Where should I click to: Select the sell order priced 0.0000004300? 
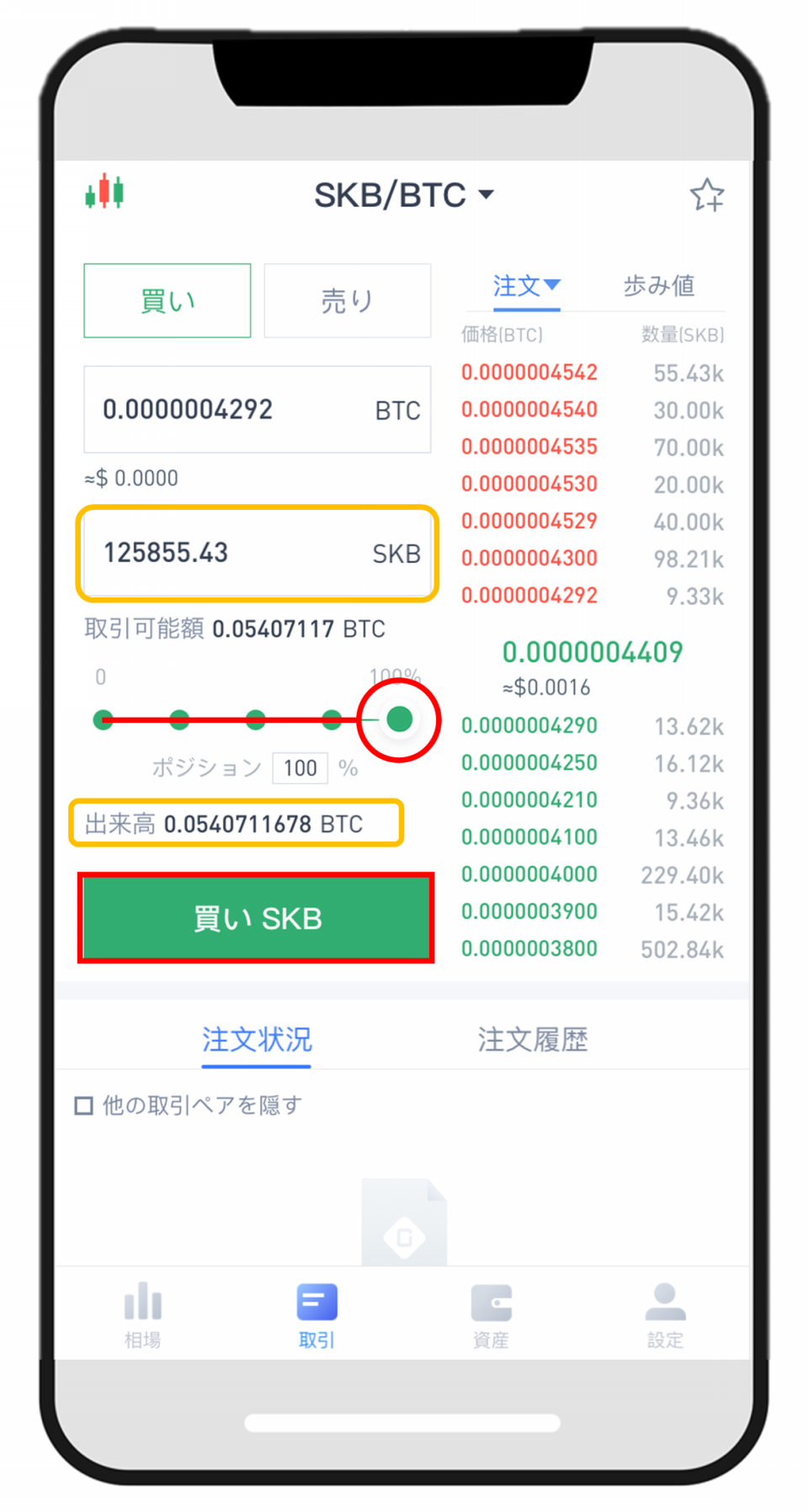pos(529,559)
